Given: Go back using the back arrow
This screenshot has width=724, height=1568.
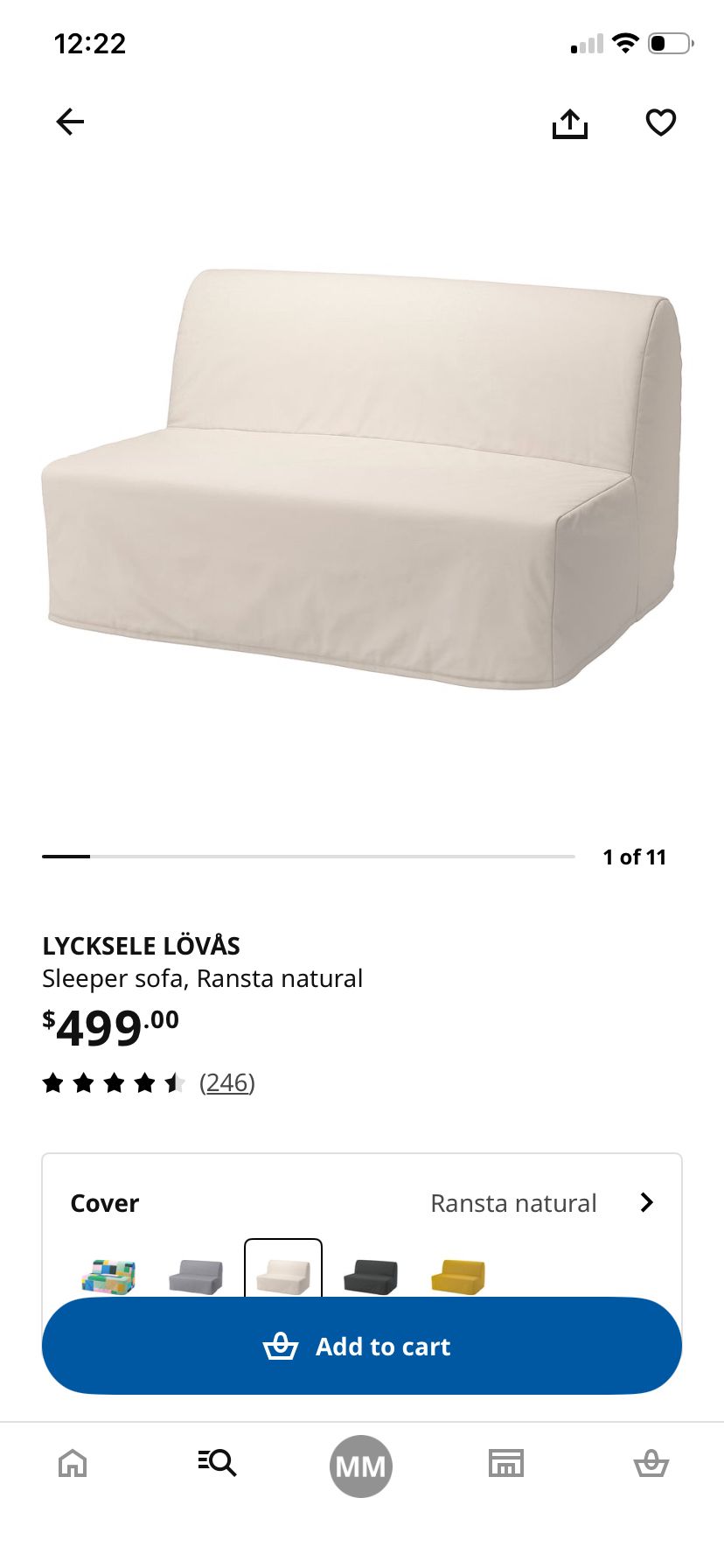Looking at the screenshot, I should click(70, 122).
